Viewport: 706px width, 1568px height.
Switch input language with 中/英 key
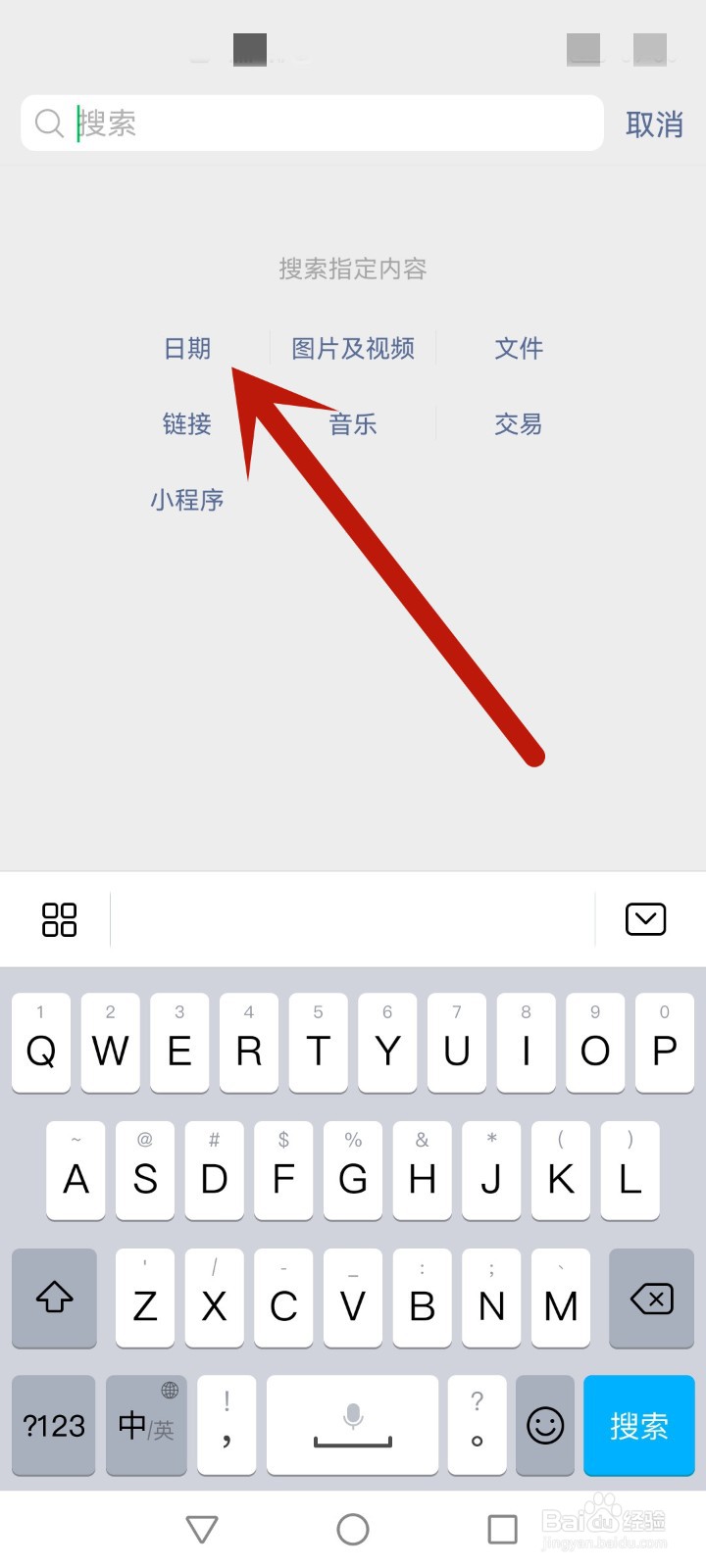tap(145, 1426)
